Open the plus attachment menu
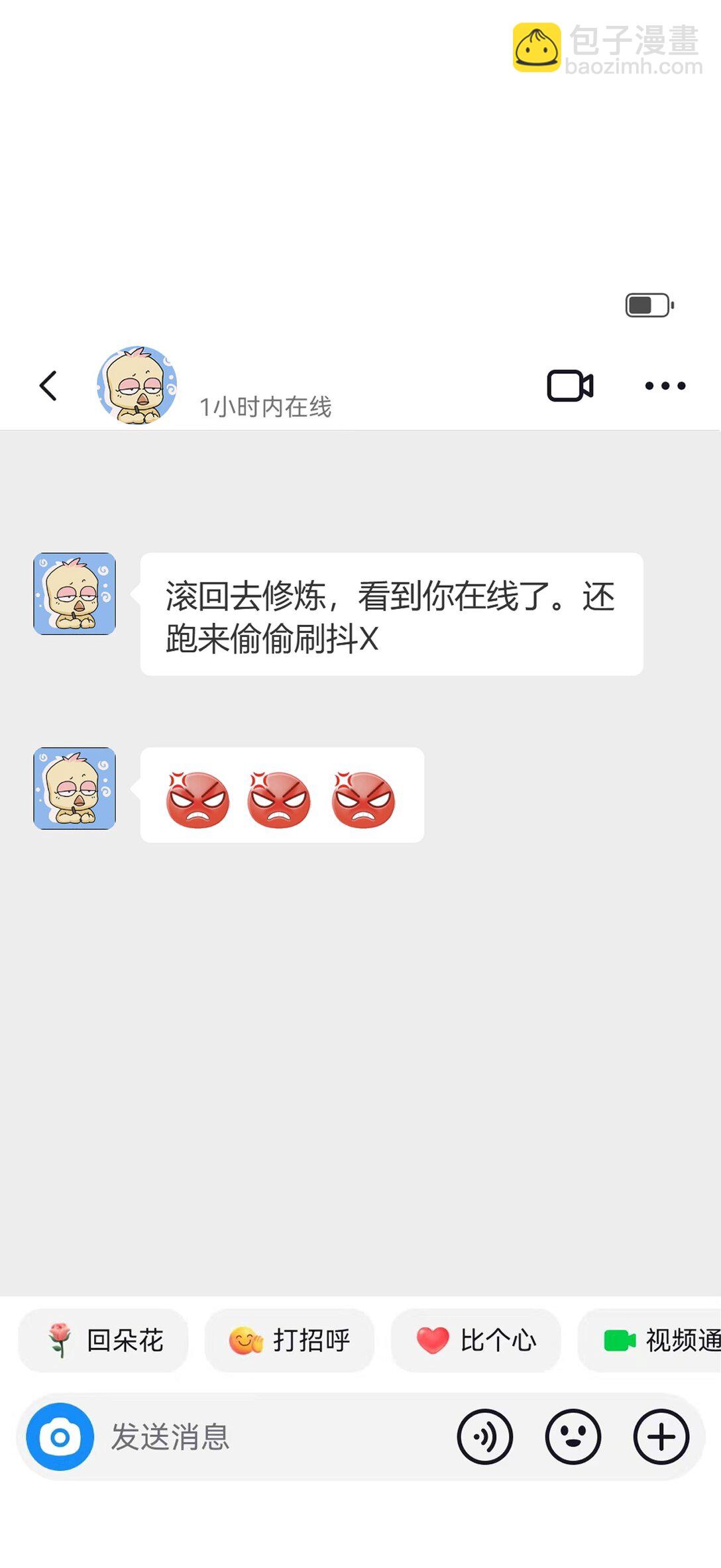The width and height of the screenshot is (721, 1568). coord(661,1437)
